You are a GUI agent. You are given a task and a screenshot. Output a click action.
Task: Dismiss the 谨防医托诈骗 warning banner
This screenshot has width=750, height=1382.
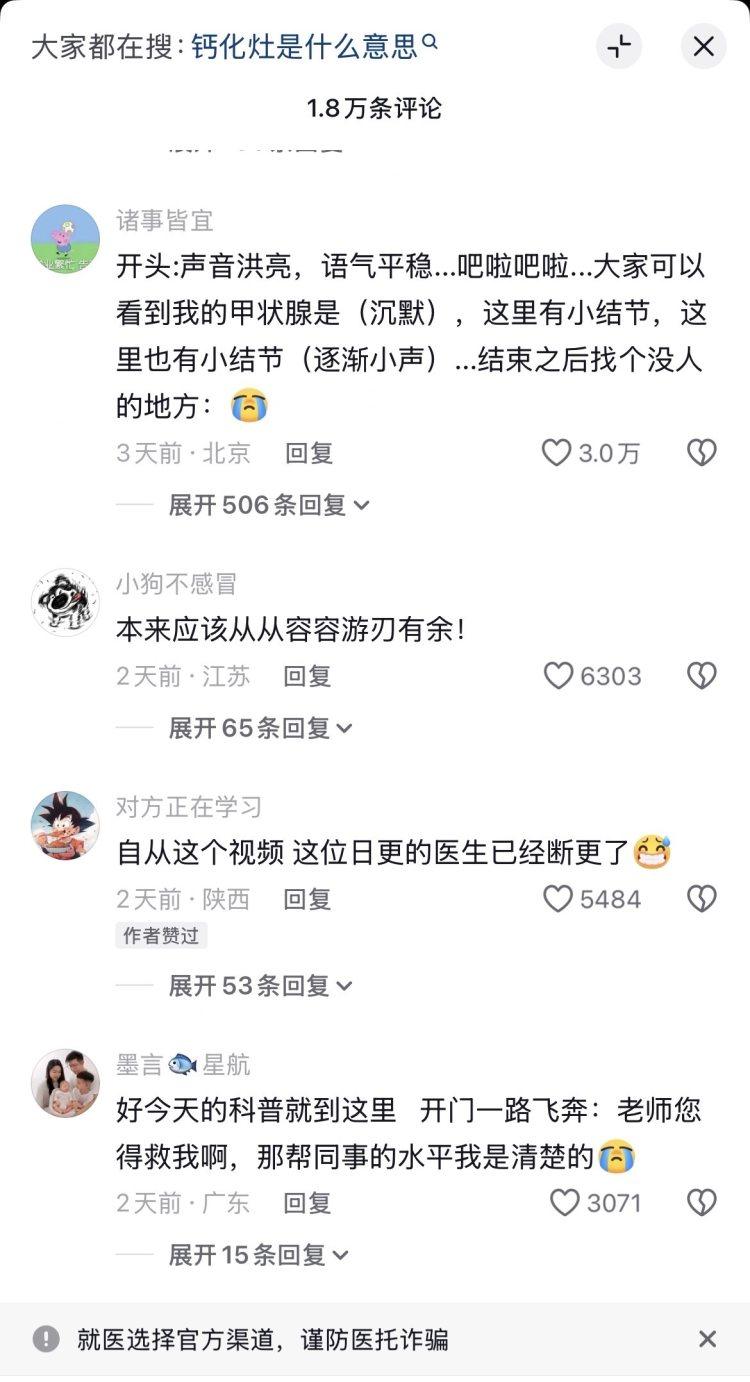[707, 1339]
